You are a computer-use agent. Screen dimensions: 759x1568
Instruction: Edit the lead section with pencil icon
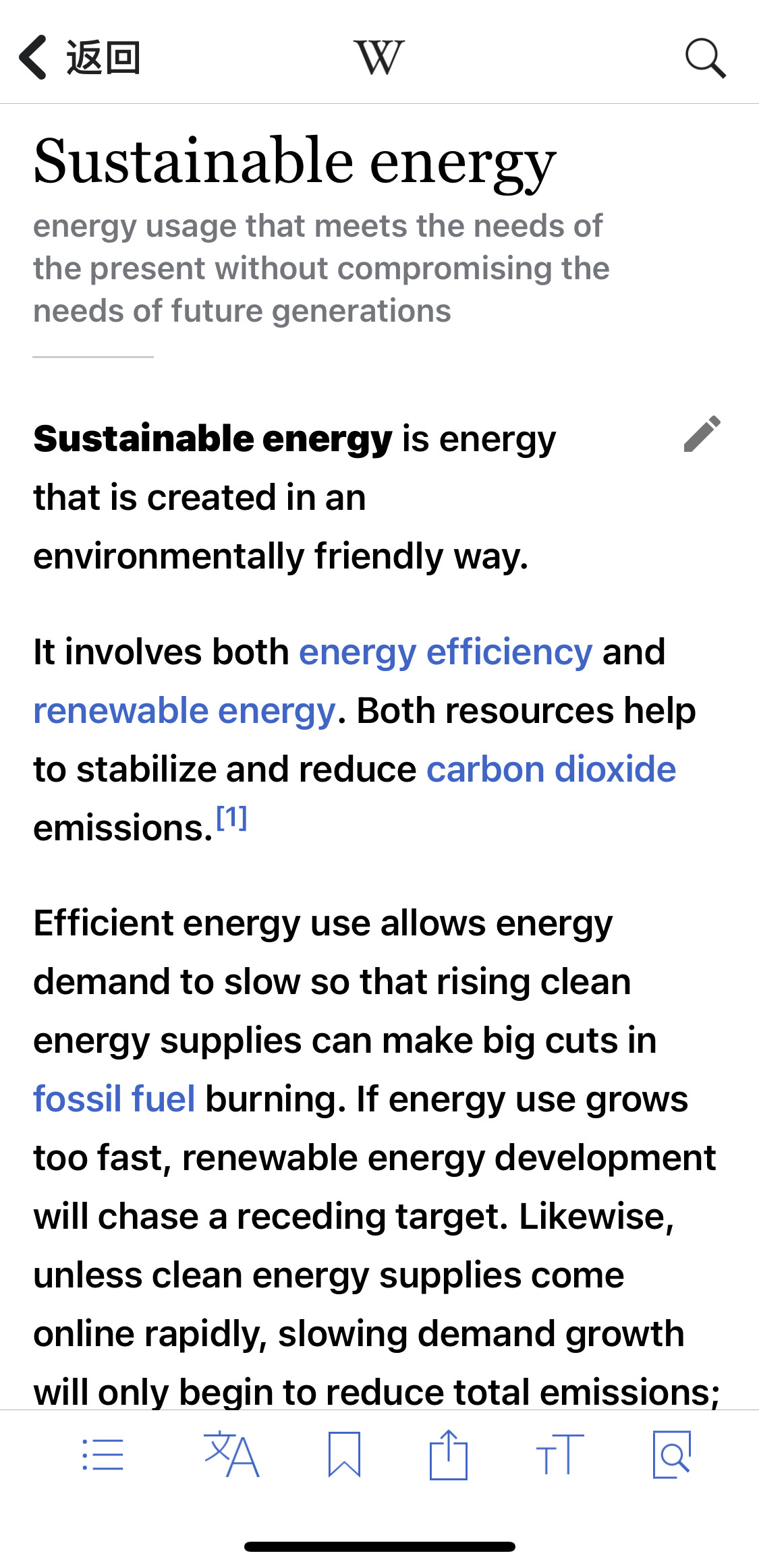point(702,434)
